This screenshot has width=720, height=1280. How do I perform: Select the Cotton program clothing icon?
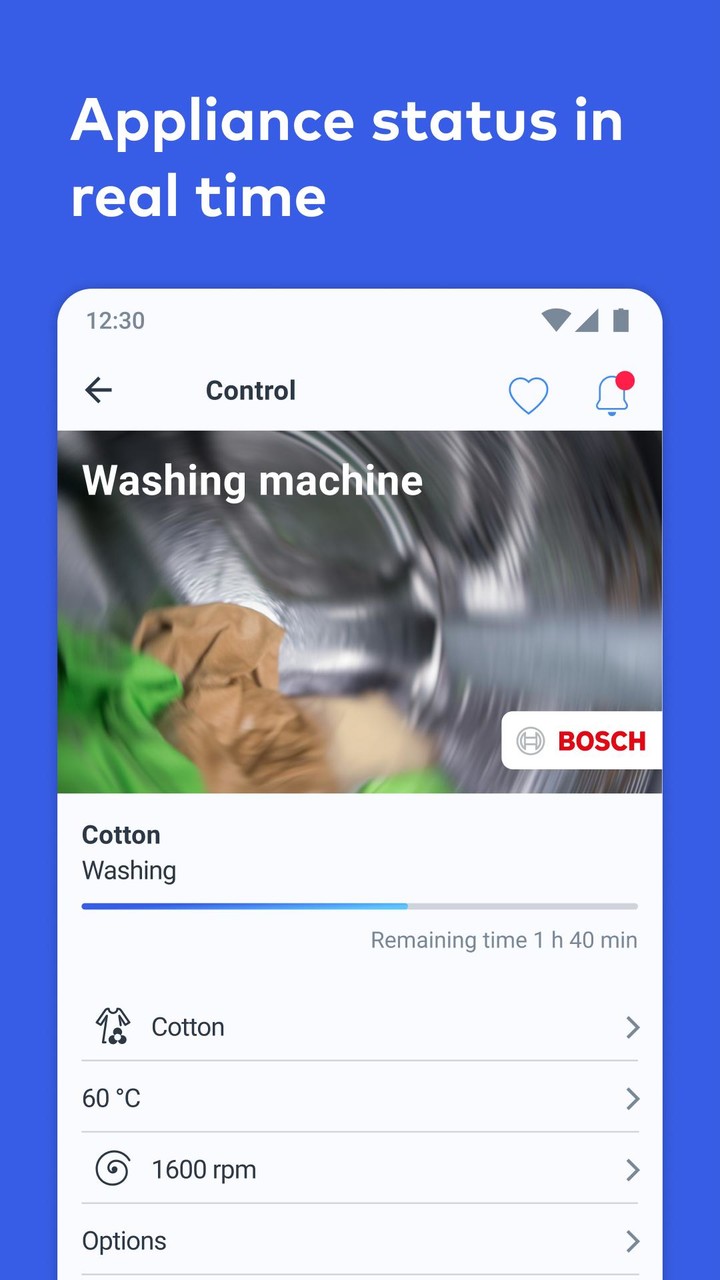pos(112,1026)
